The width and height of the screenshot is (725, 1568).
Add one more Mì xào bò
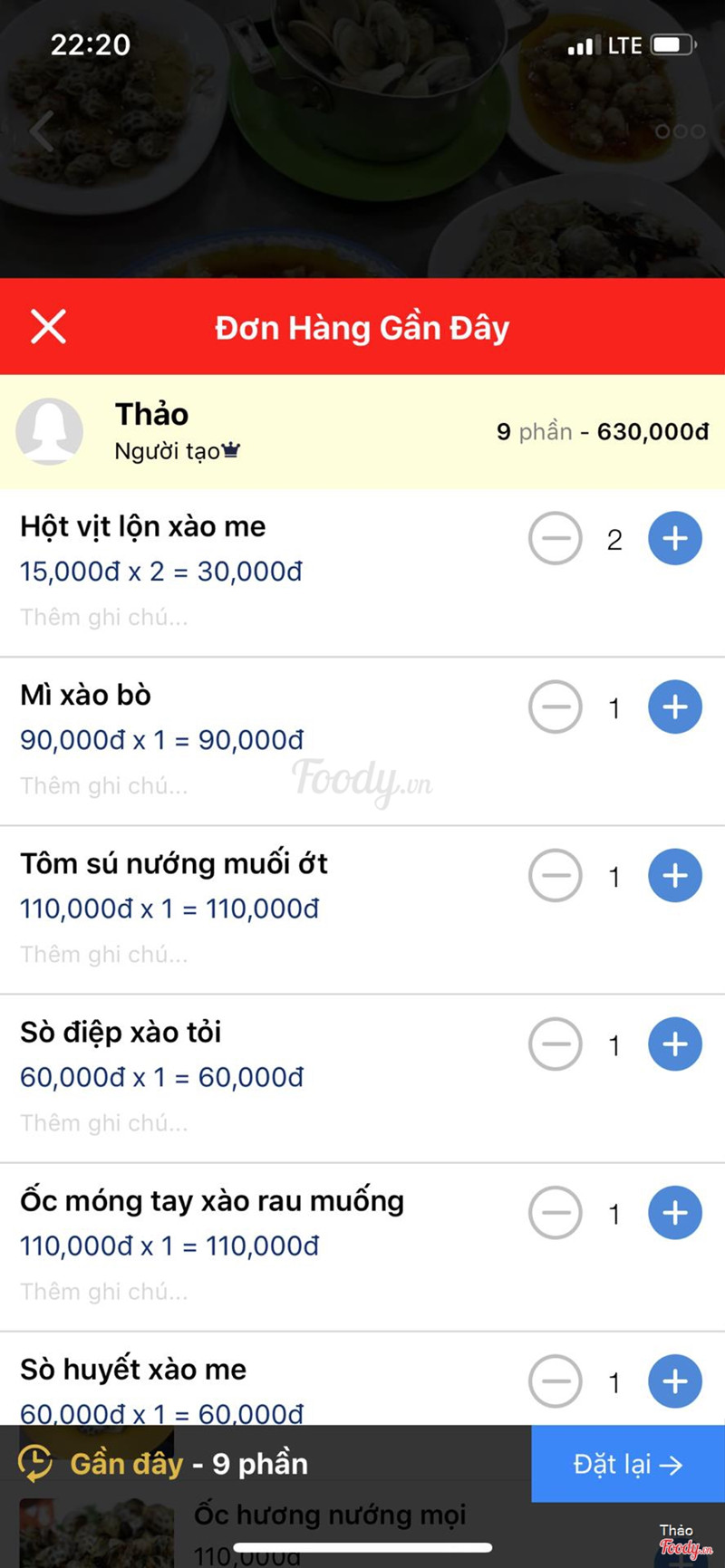[x=674, y=707]
